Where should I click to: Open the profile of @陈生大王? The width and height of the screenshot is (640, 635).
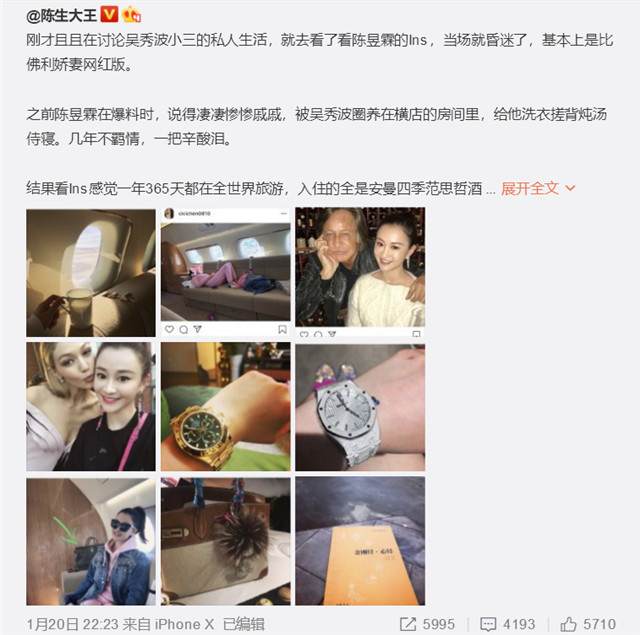coord(62,16)
